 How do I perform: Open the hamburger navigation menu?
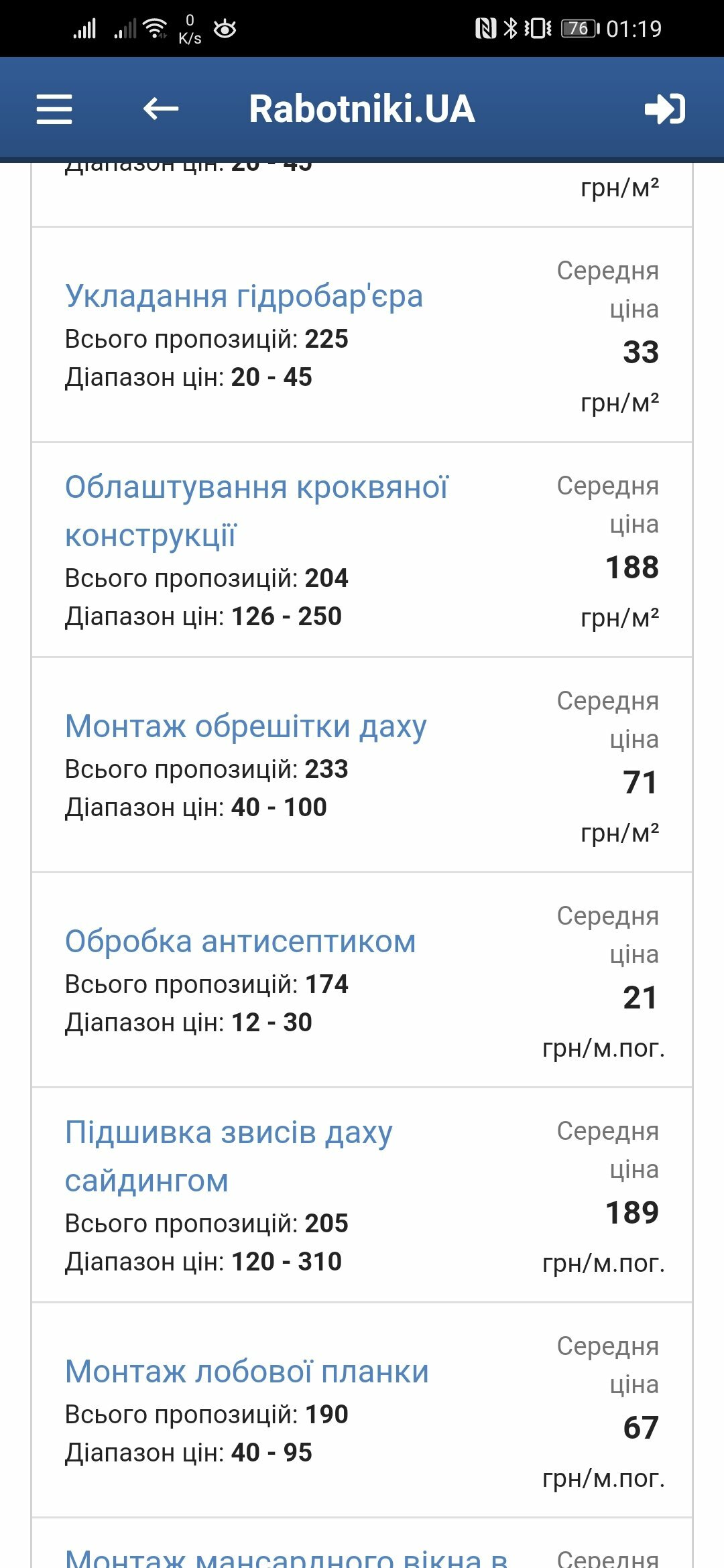tap(54, 109)
